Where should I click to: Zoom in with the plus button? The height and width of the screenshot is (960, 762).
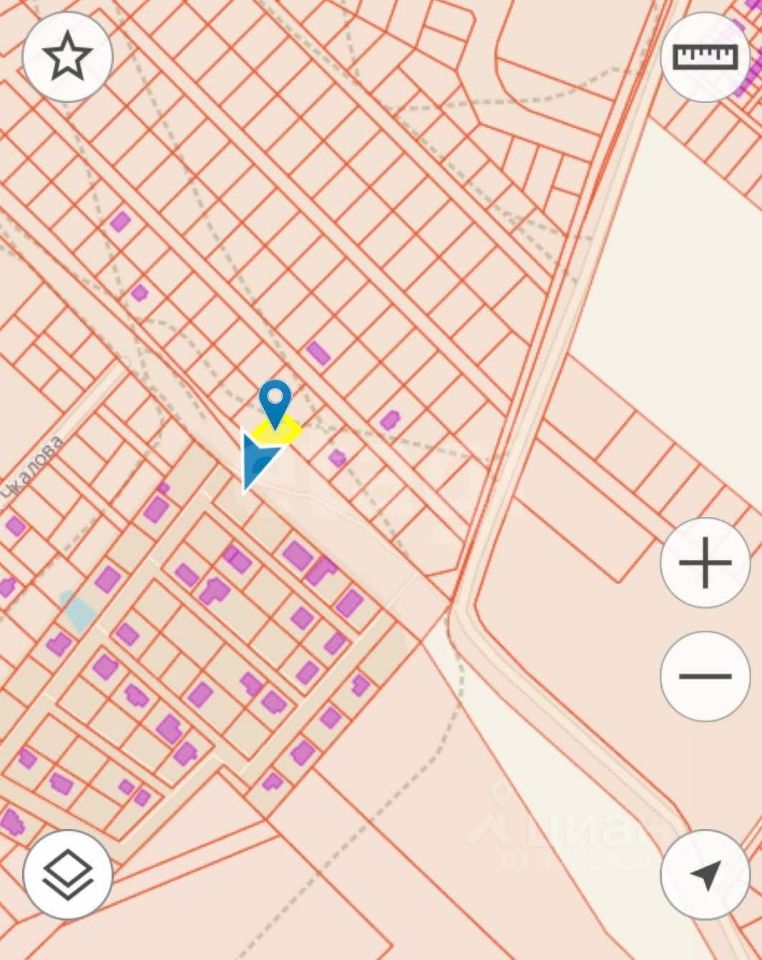click(x=705, y=562)
